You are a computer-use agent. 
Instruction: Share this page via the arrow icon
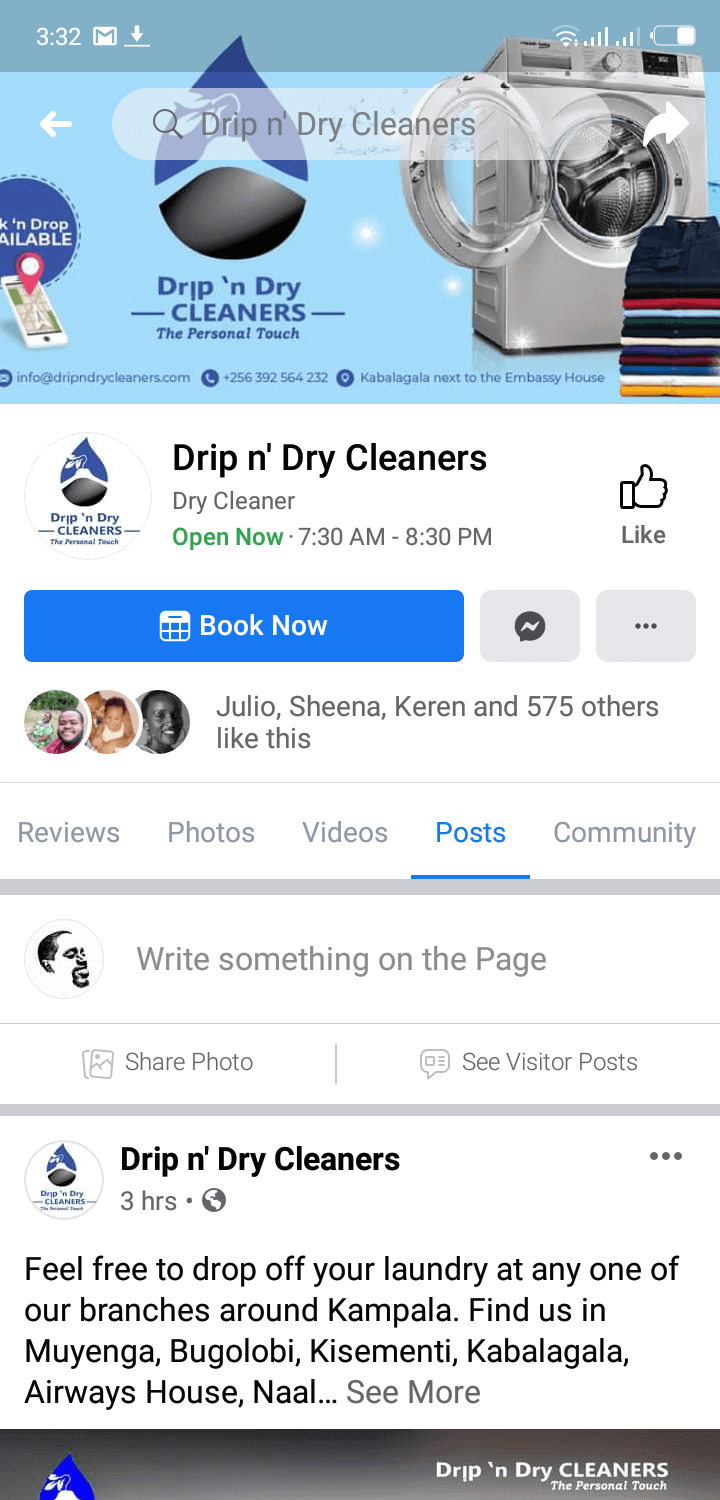[x=665, y=124]
